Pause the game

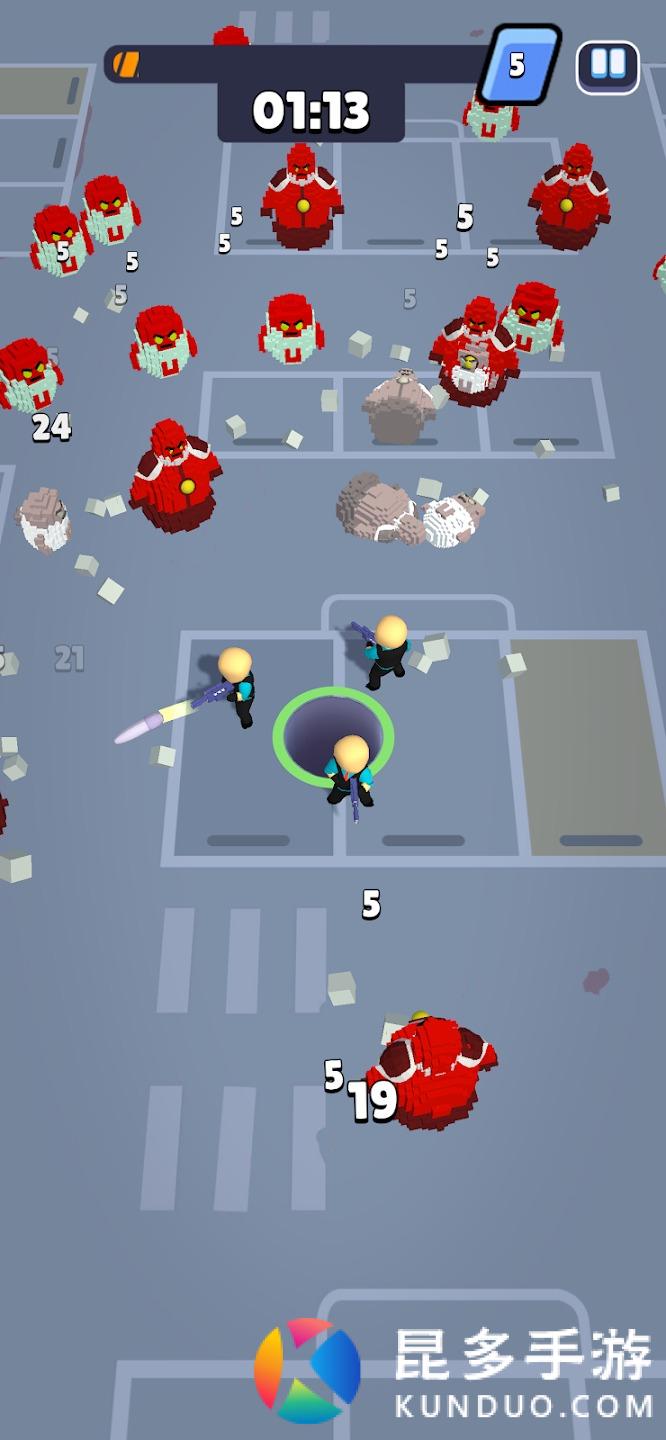tap(607, 66)
